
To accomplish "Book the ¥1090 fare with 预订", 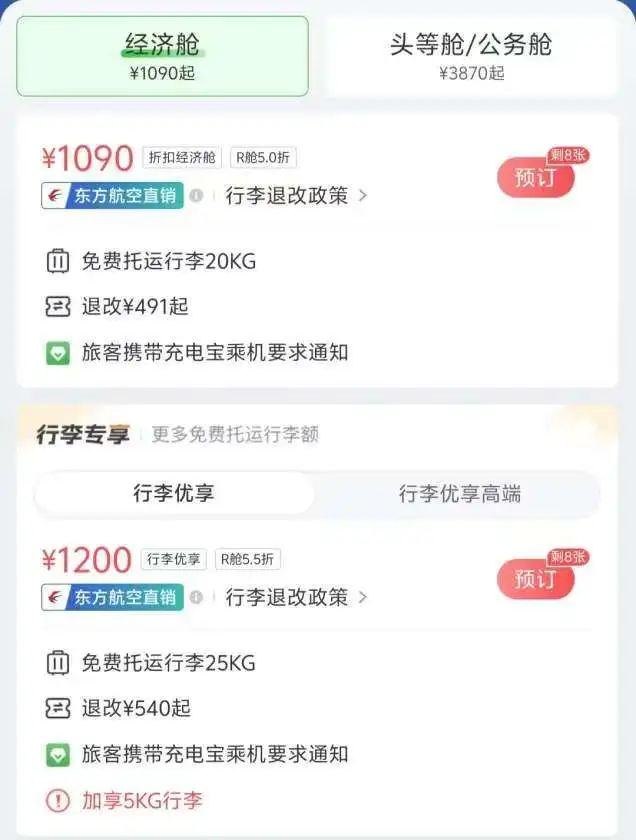I will [x=536, y=178].
